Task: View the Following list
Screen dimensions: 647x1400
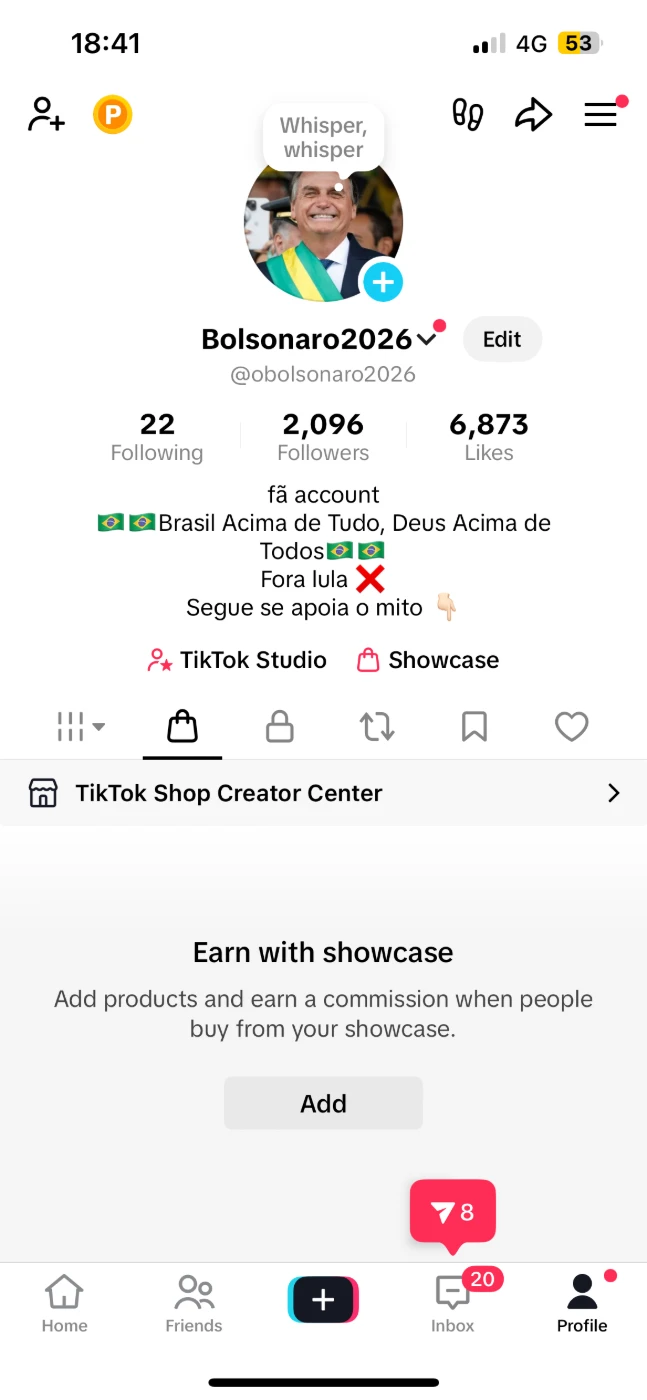Action: 157,438
